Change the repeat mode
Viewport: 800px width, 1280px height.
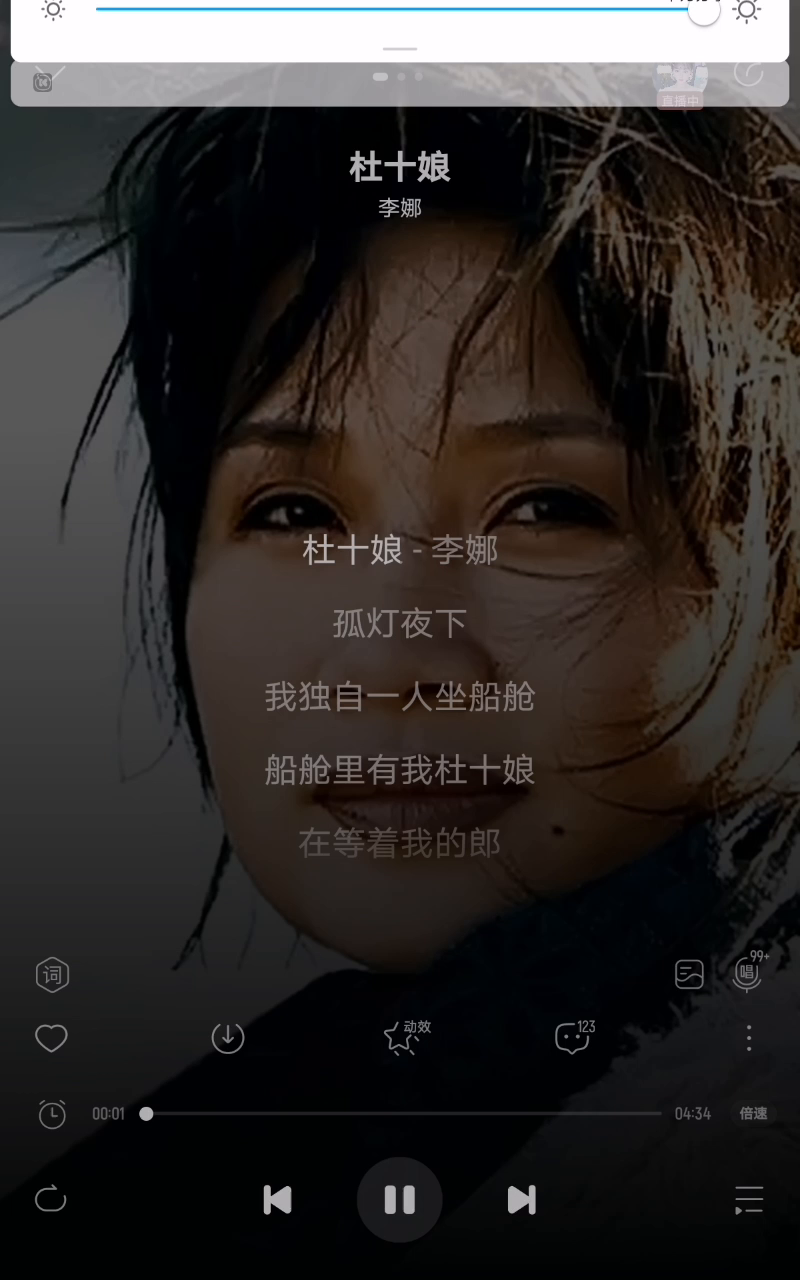coord(51,1199)
